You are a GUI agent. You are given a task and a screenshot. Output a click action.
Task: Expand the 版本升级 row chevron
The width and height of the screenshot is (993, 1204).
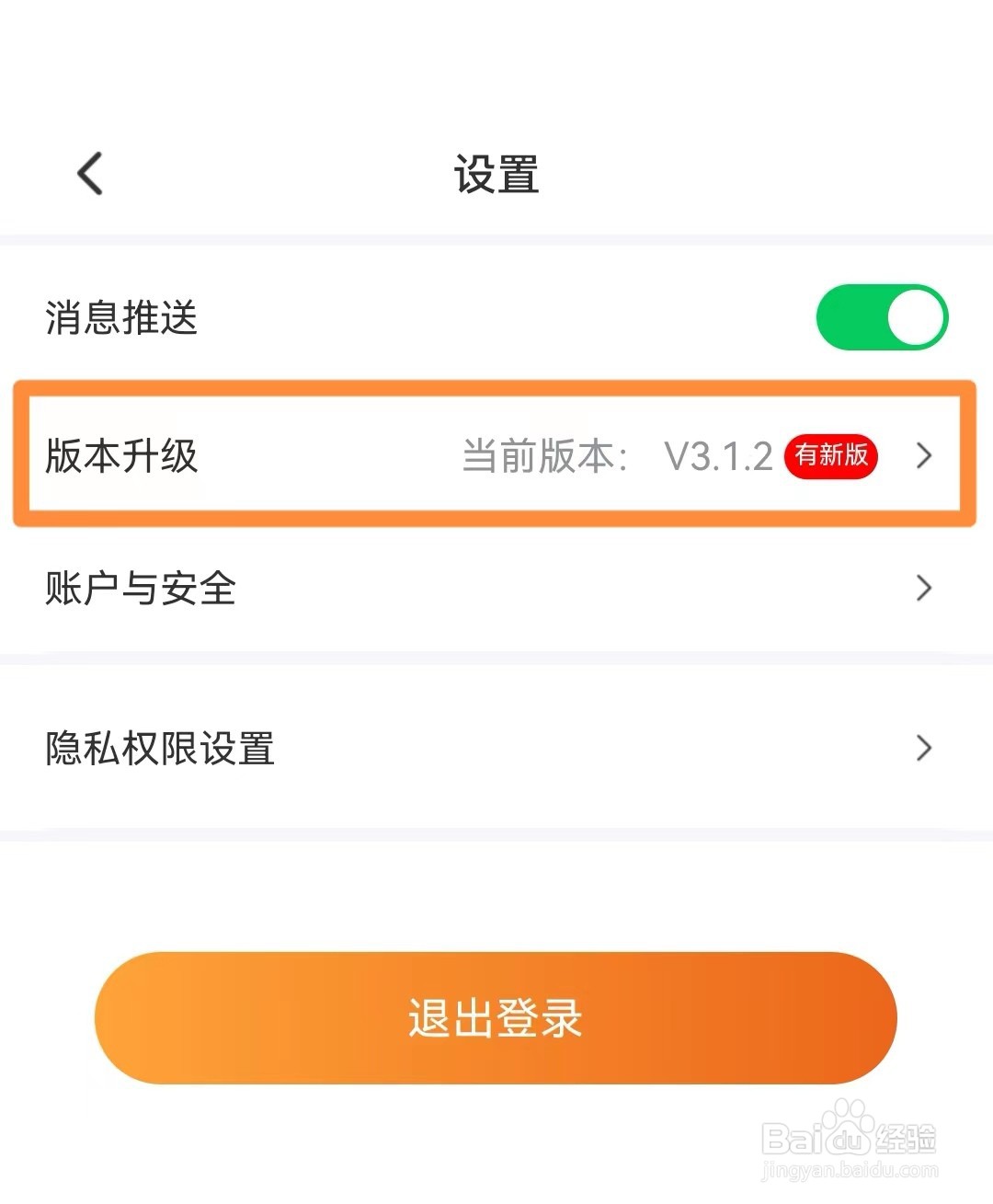coord(925,456)
